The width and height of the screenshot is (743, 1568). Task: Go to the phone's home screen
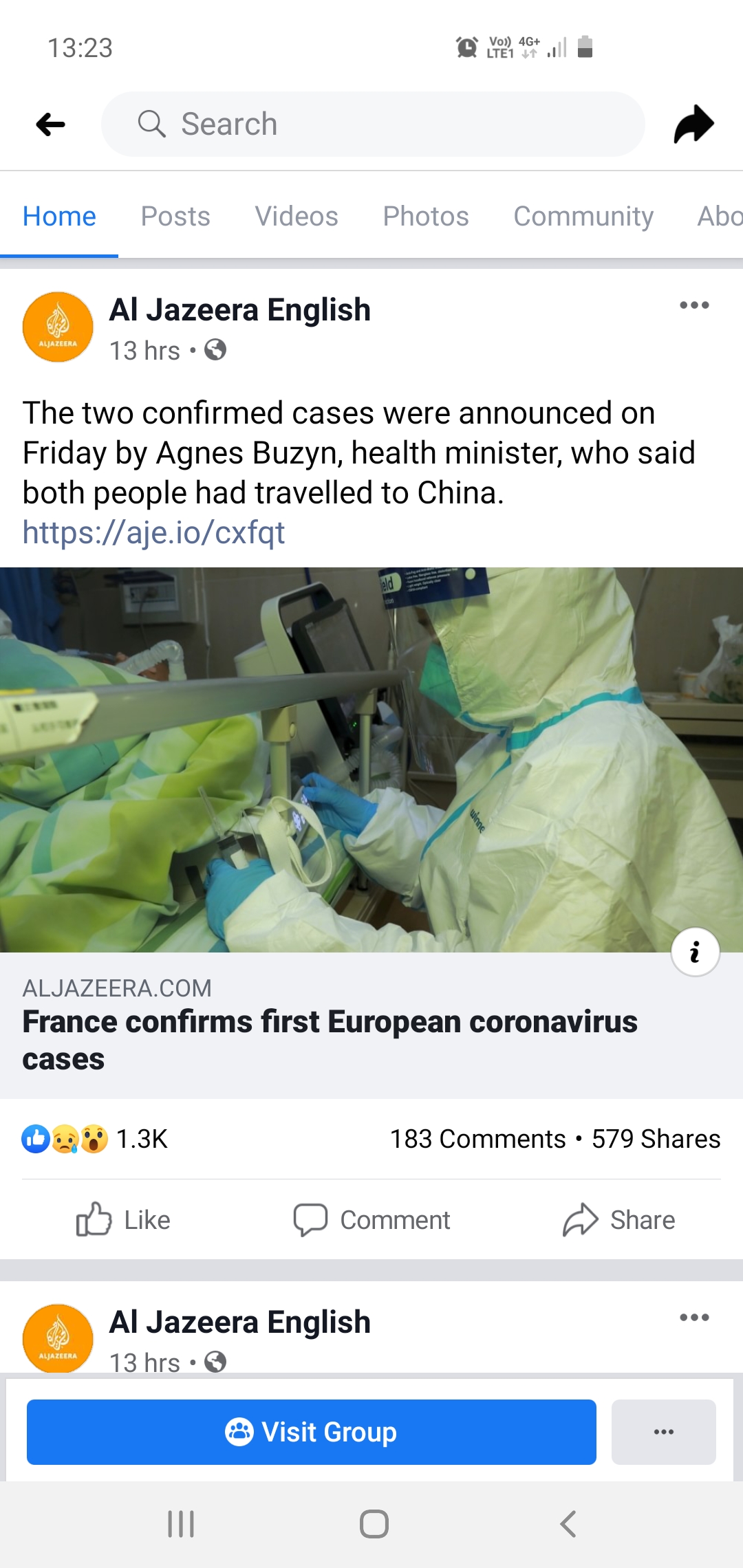coord(374,1524)
